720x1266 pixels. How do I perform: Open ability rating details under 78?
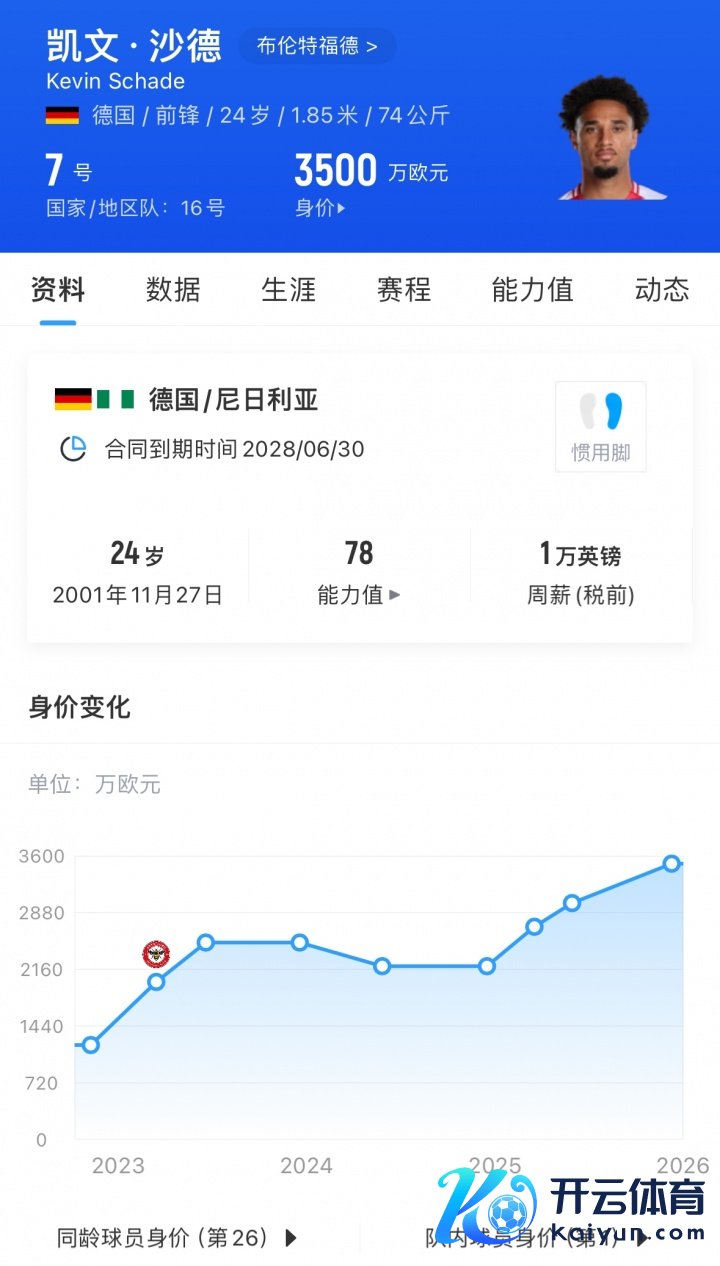[359, 595]
